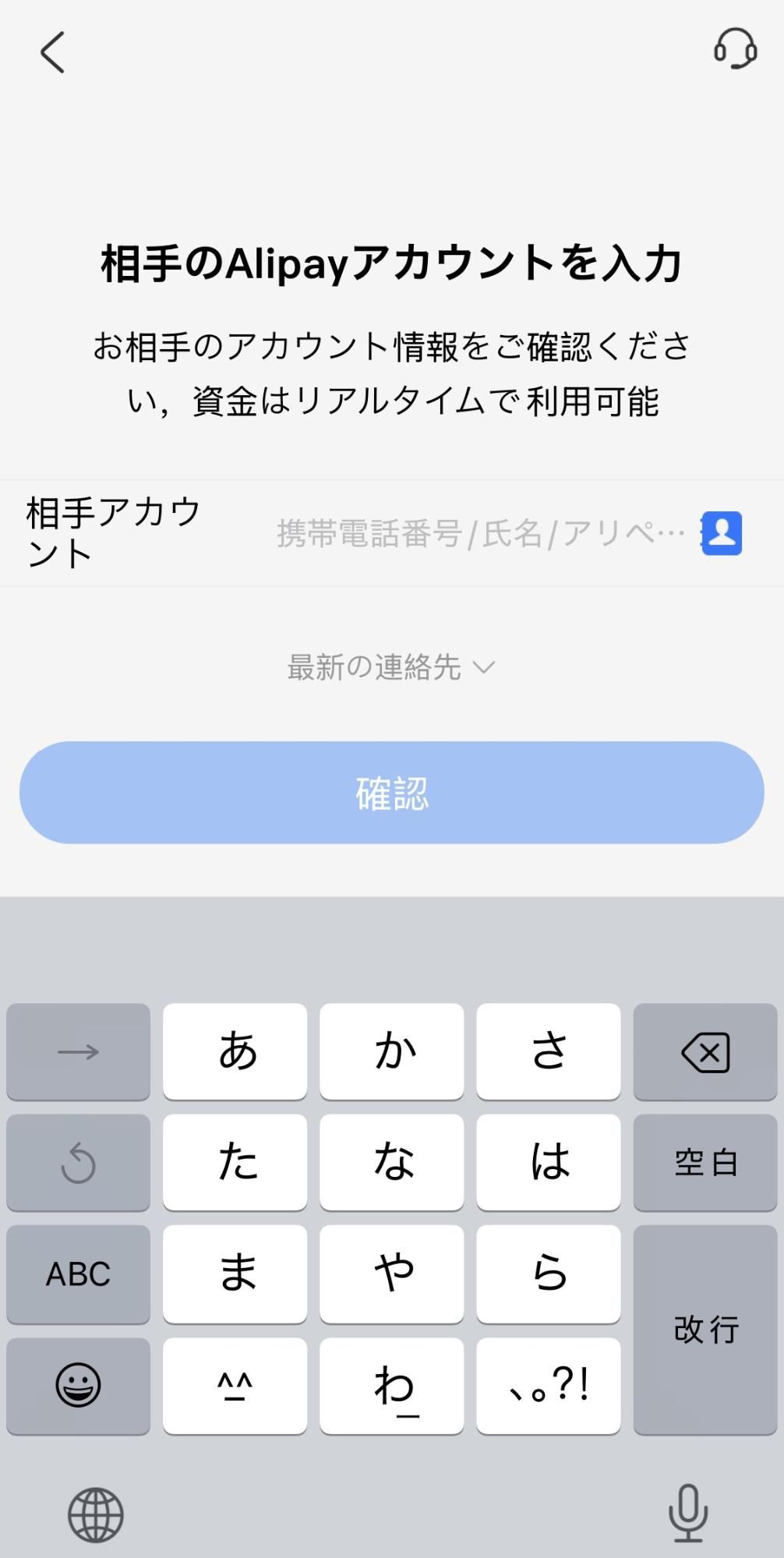The height and width of the screenshot is (1558, 784).
Task: Tap the right cursor arrow key
Action: [78, 1051]
